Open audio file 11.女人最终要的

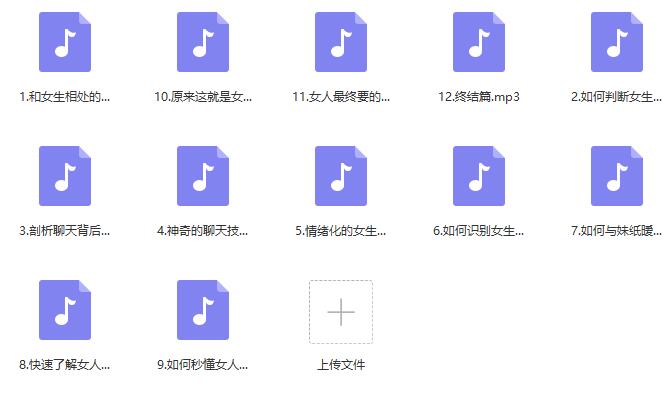(x=341, y=44)
